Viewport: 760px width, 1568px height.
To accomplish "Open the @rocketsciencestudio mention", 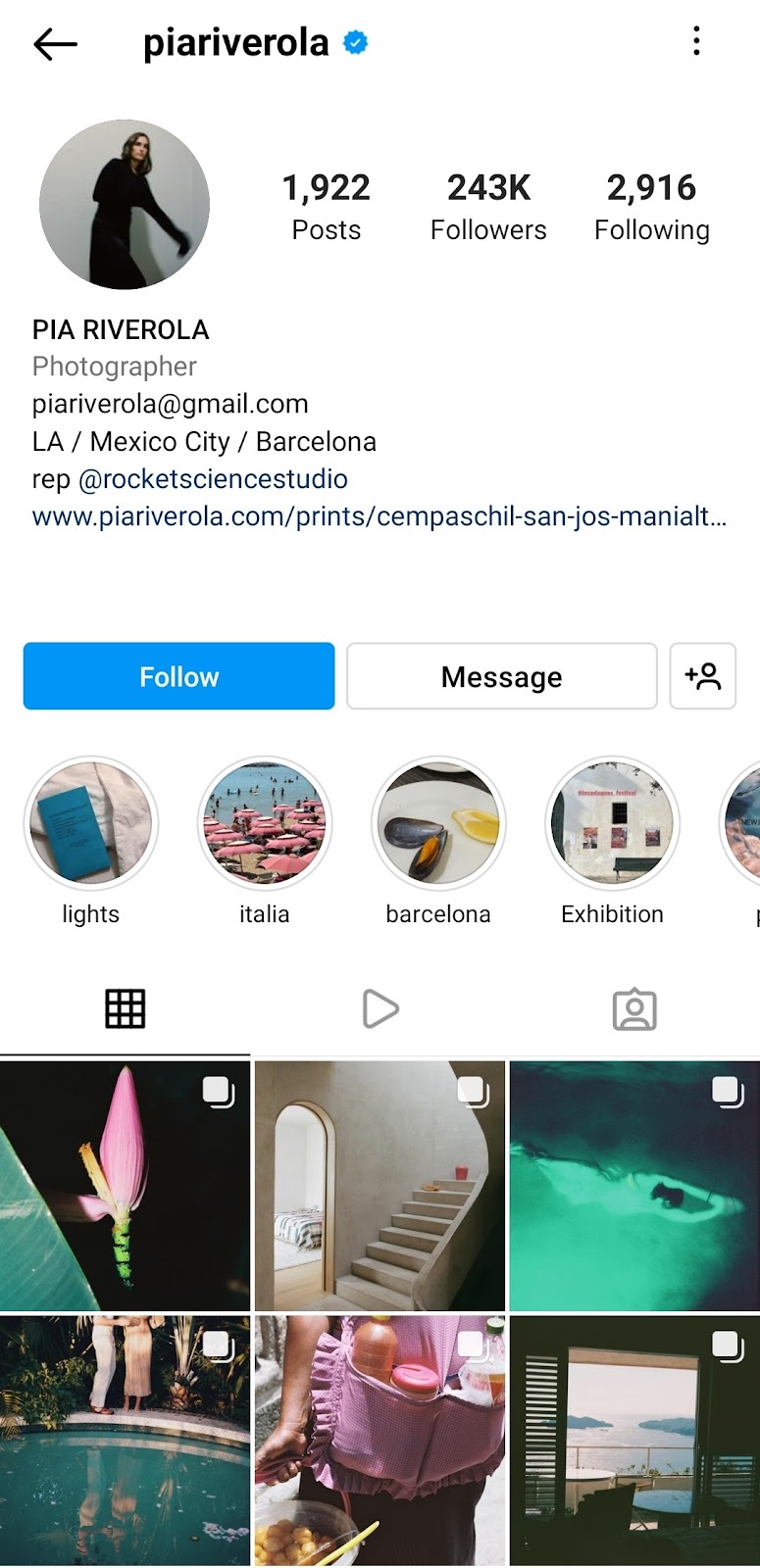I will (x=213, y=479).
